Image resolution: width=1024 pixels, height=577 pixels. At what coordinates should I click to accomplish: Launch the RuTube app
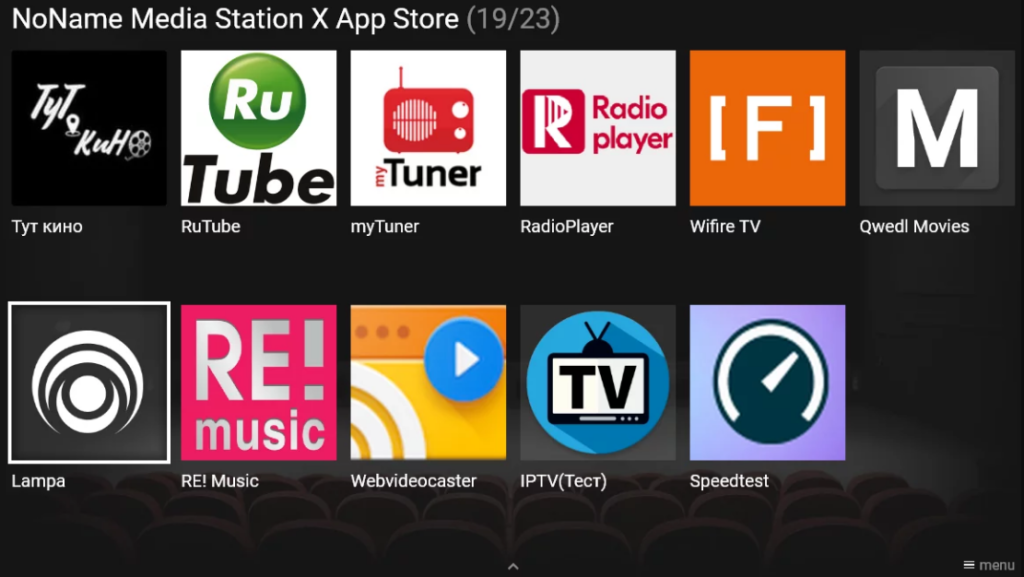coord(258,128)
